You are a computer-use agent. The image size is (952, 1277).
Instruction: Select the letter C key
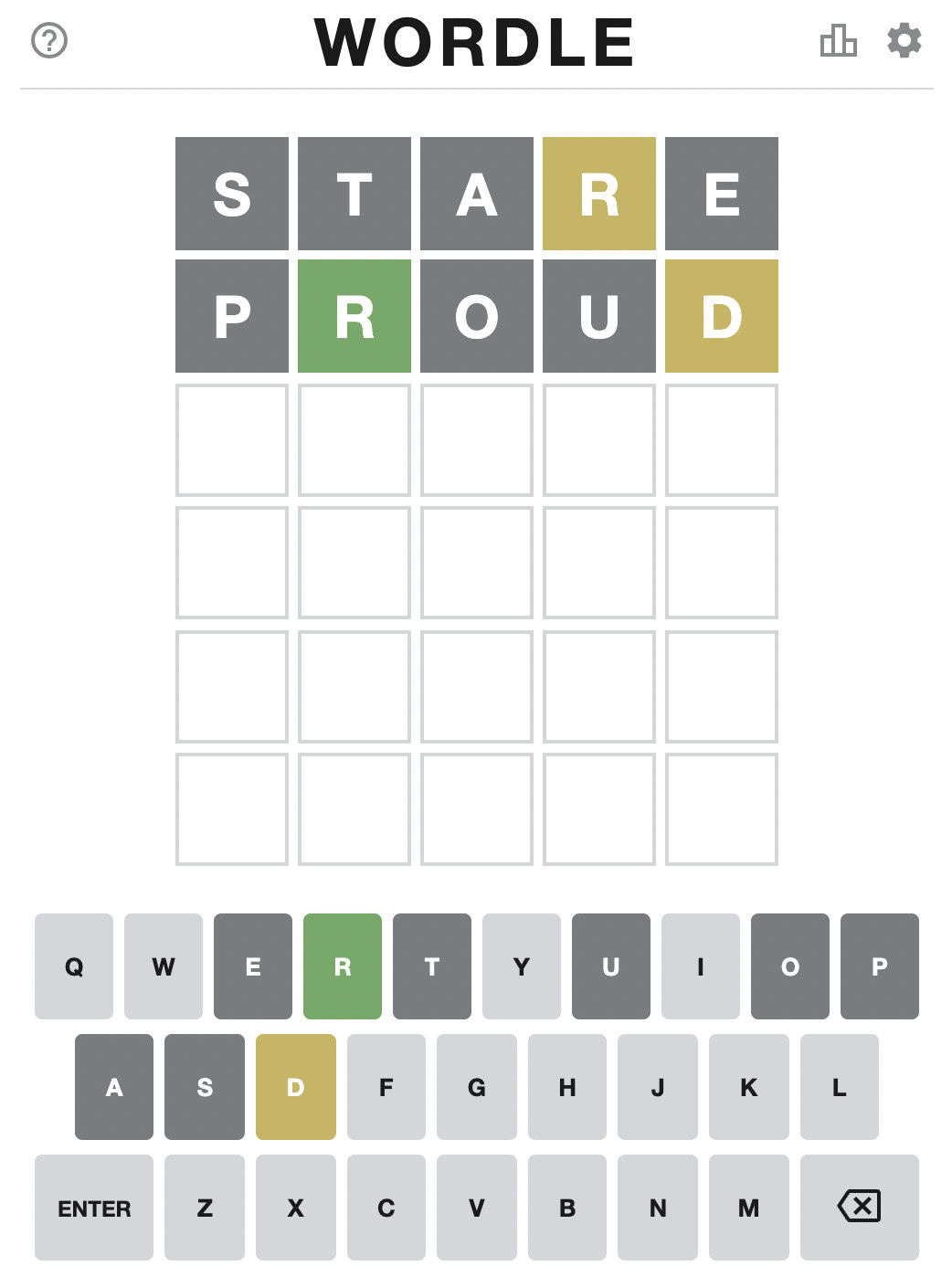386,1208
